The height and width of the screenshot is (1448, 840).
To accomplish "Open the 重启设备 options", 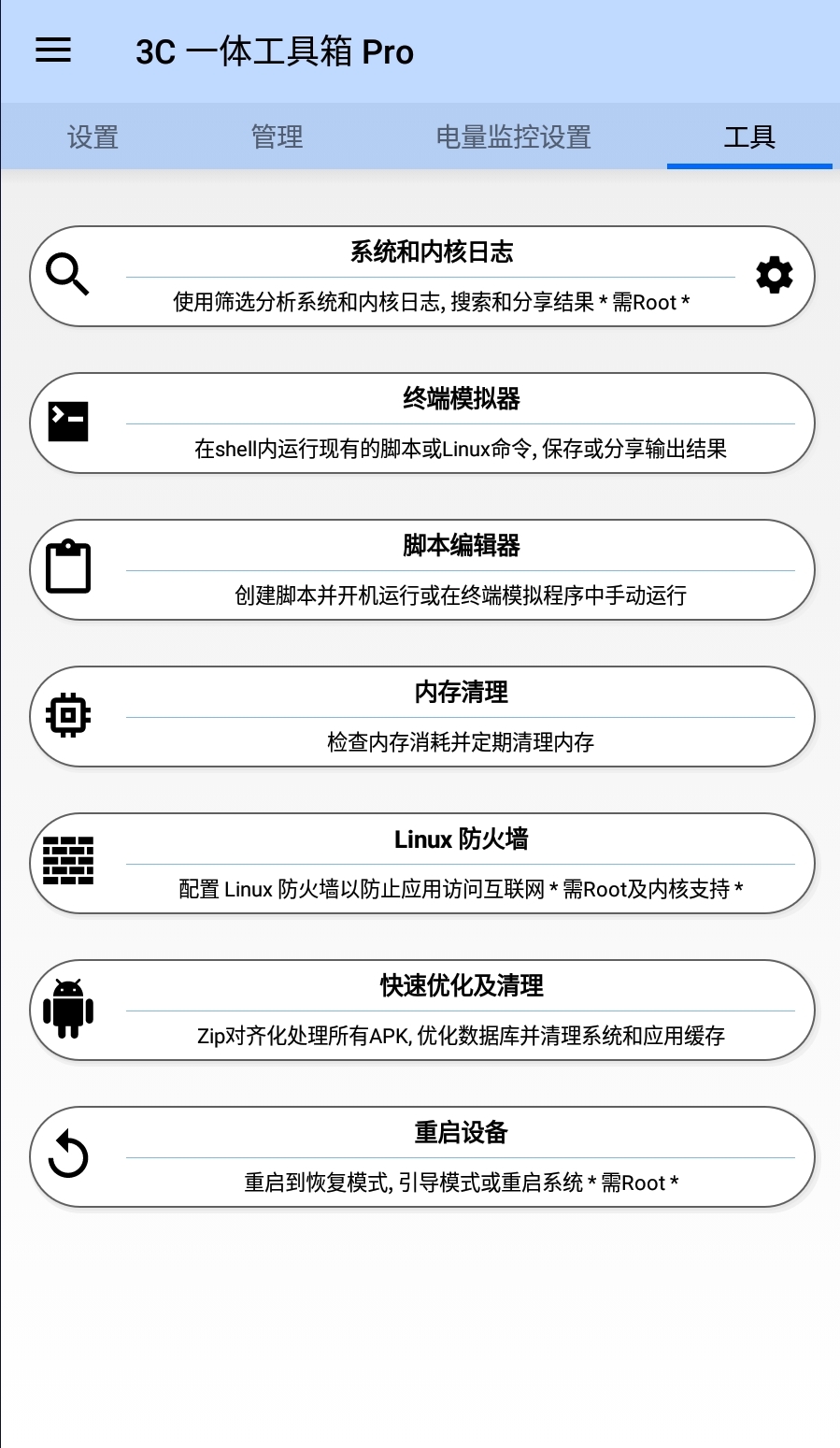I will pos(422,1156).
